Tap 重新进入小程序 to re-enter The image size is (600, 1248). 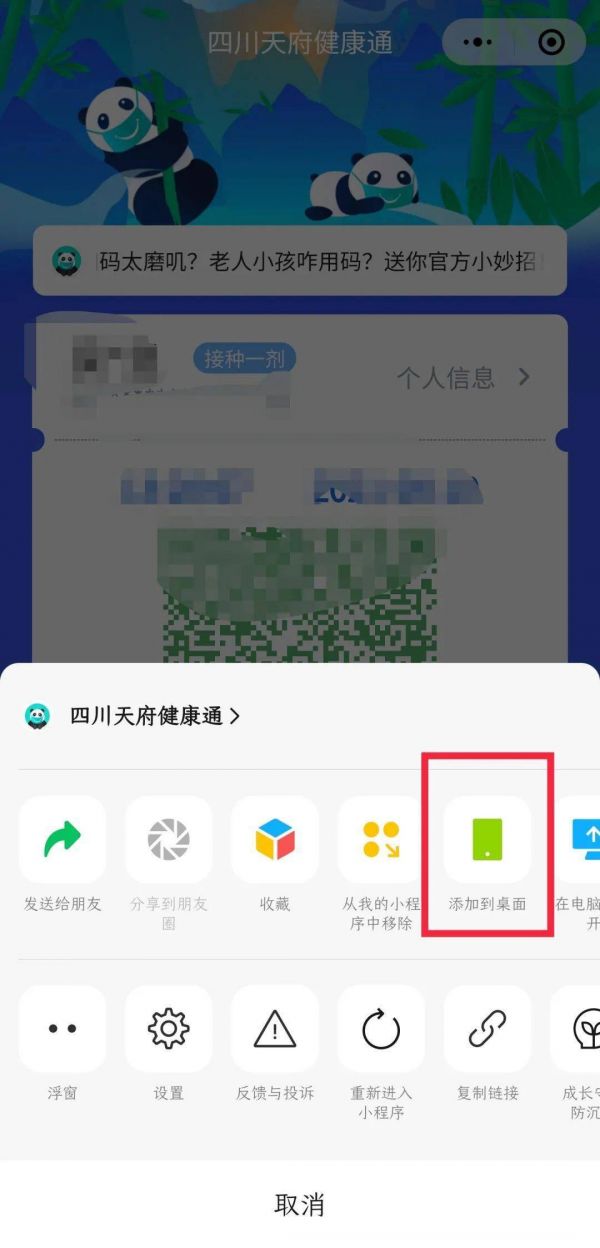(x=381, y=1028)
